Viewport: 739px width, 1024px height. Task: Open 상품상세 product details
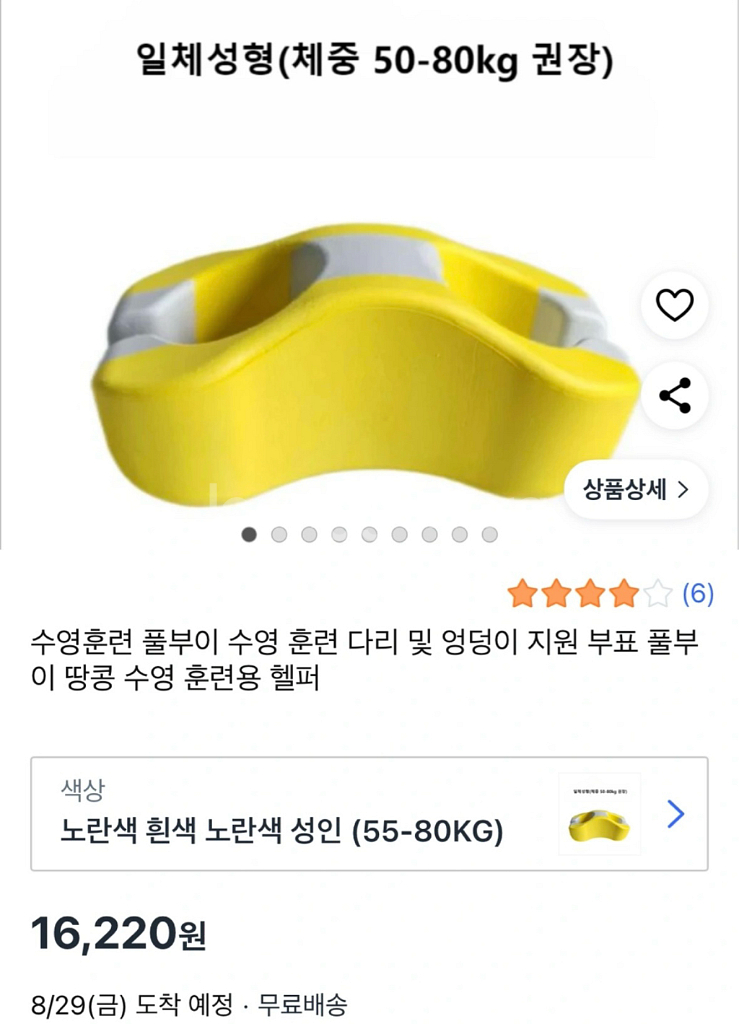pos(637,490)
